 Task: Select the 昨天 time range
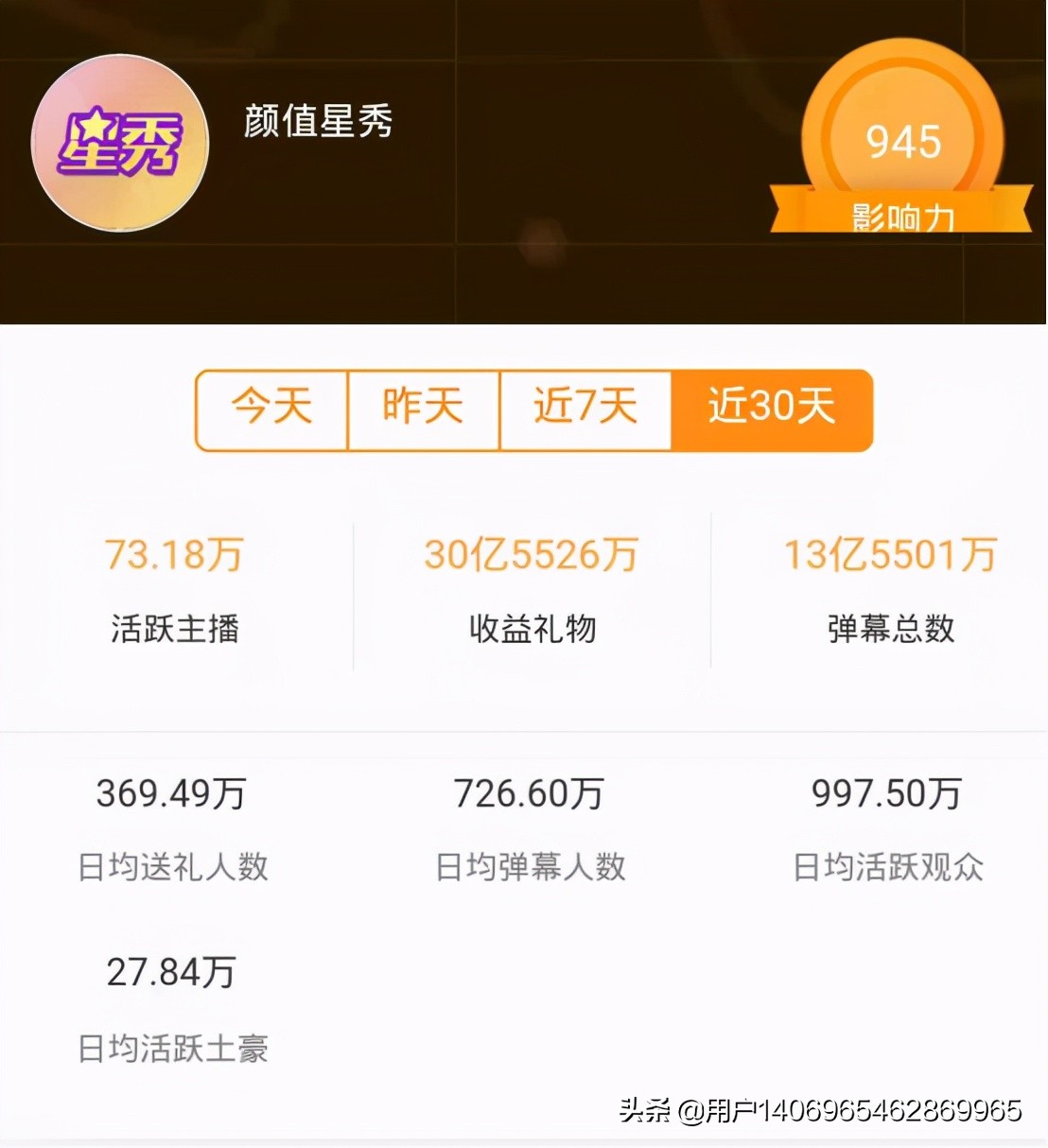423,409
